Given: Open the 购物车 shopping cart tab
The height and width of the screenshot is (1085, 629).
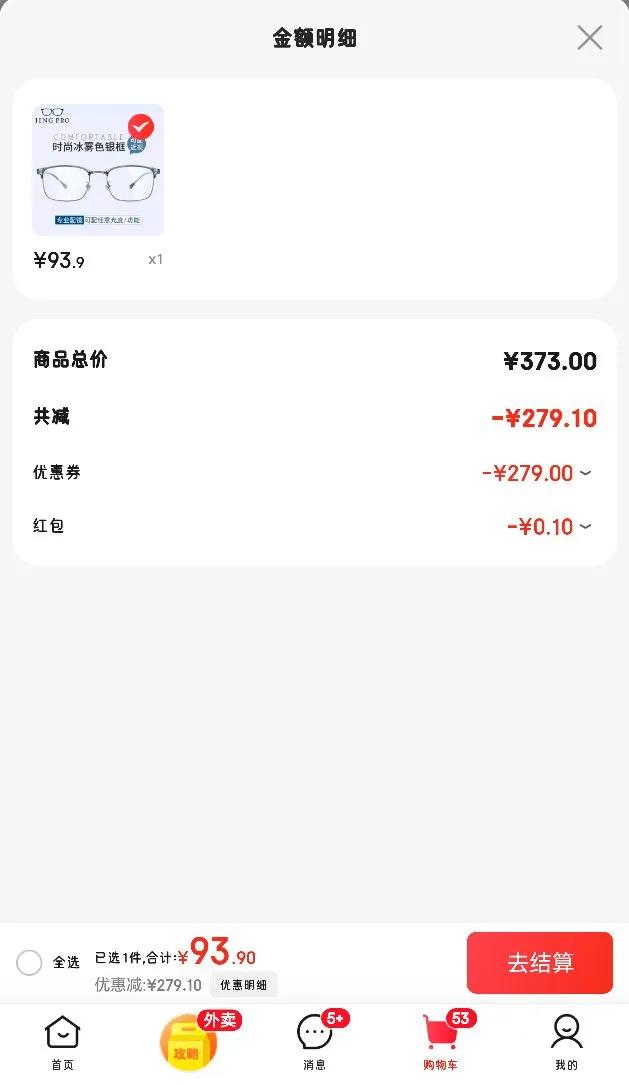Looking at the screenshot, I should click(x=440, y=1042).
